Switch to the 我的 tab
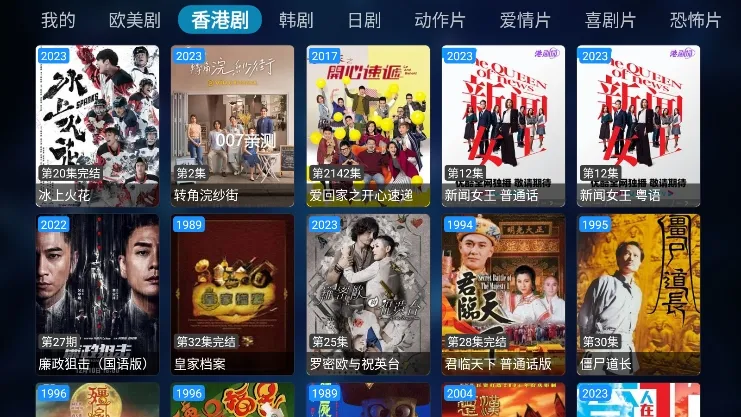The width and height of the screenshot is (741, 417). (x=59, y=20)
